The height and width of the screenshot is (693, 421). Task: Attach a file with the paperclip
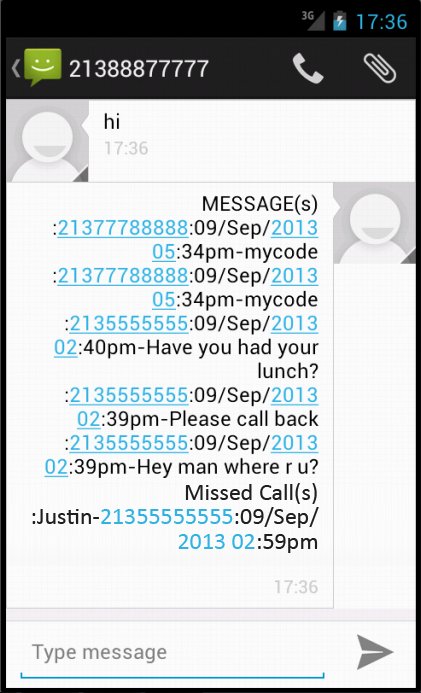click(x=379, y=69)
